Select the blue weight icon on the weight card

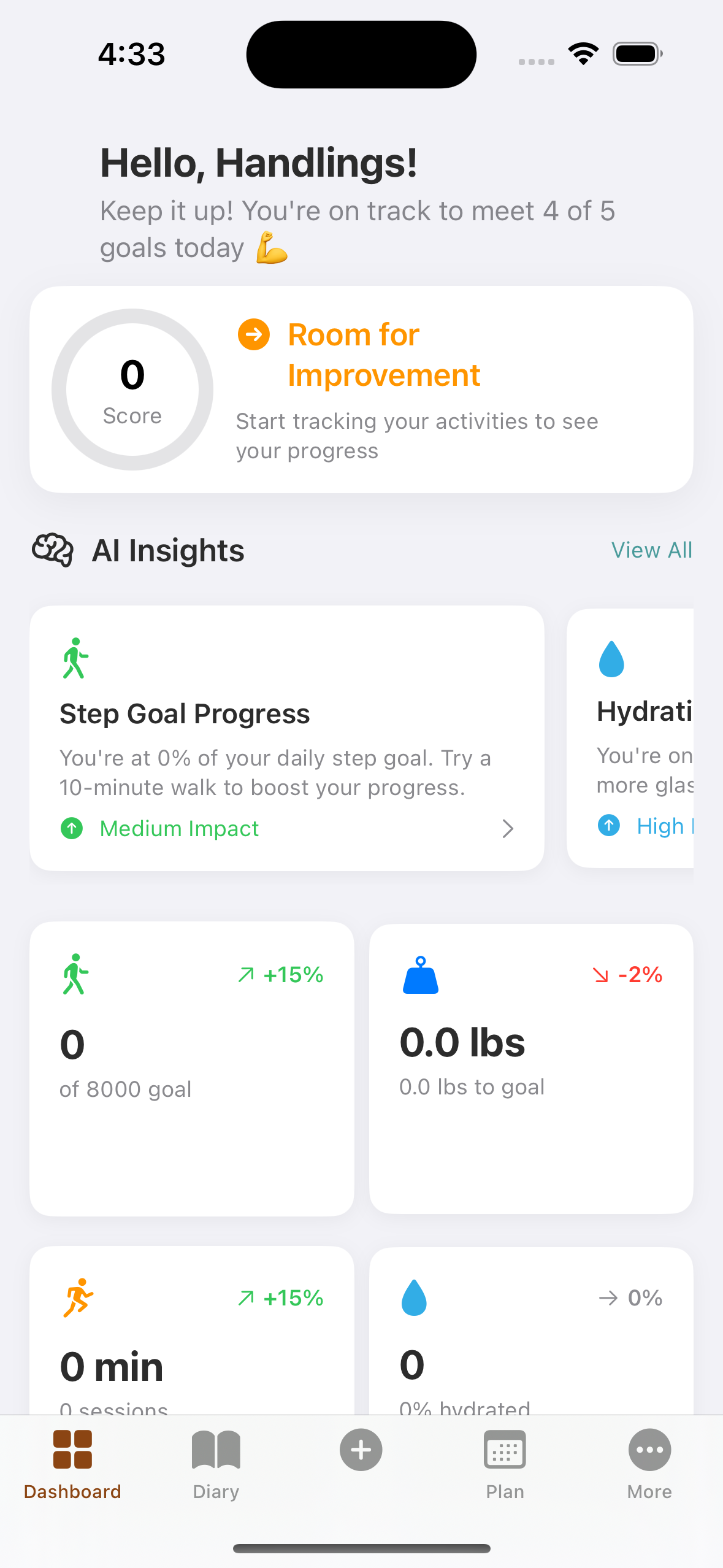coord(420,975)
